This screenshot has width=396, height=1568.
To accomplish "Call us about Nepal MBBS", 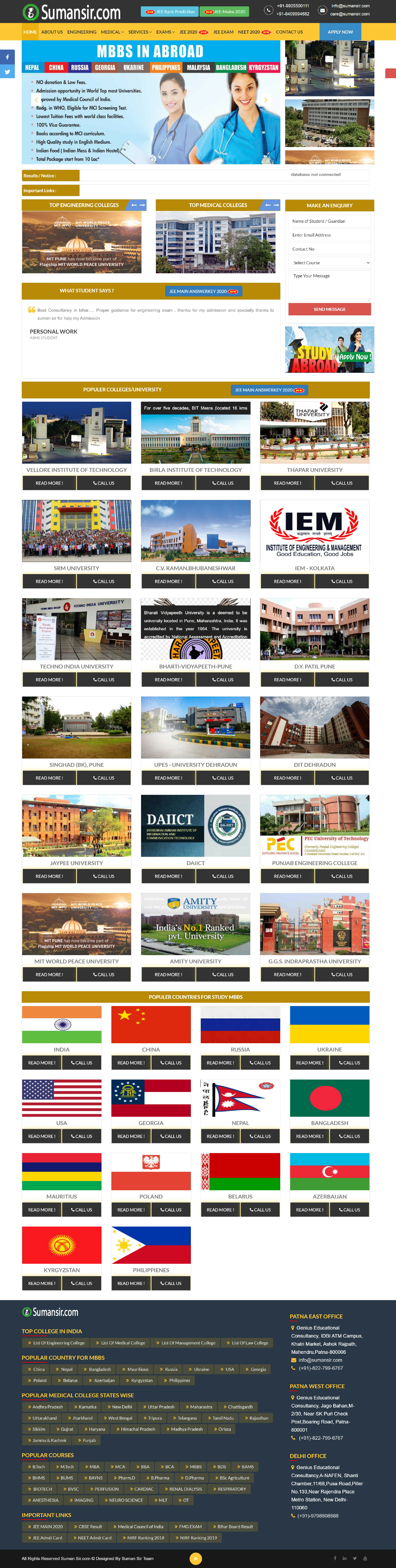I will 260,1137.
